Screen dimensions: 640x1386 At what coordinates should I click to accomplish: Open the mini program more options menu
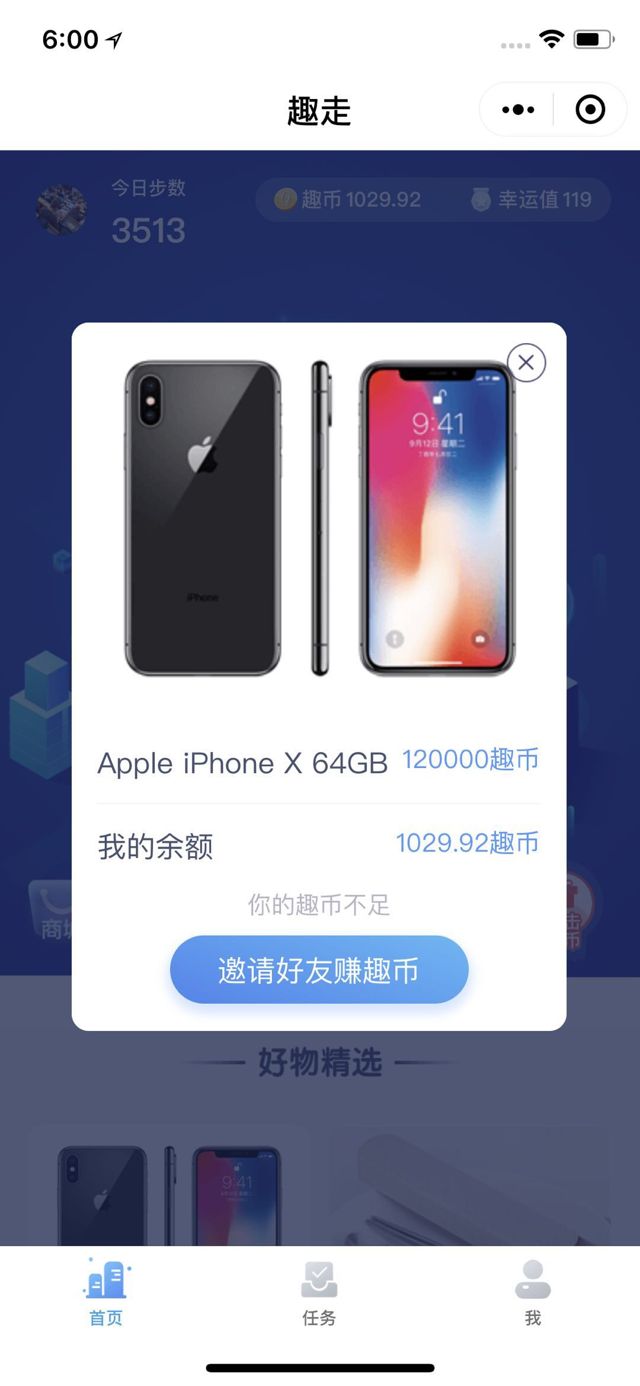pos(517,109)
